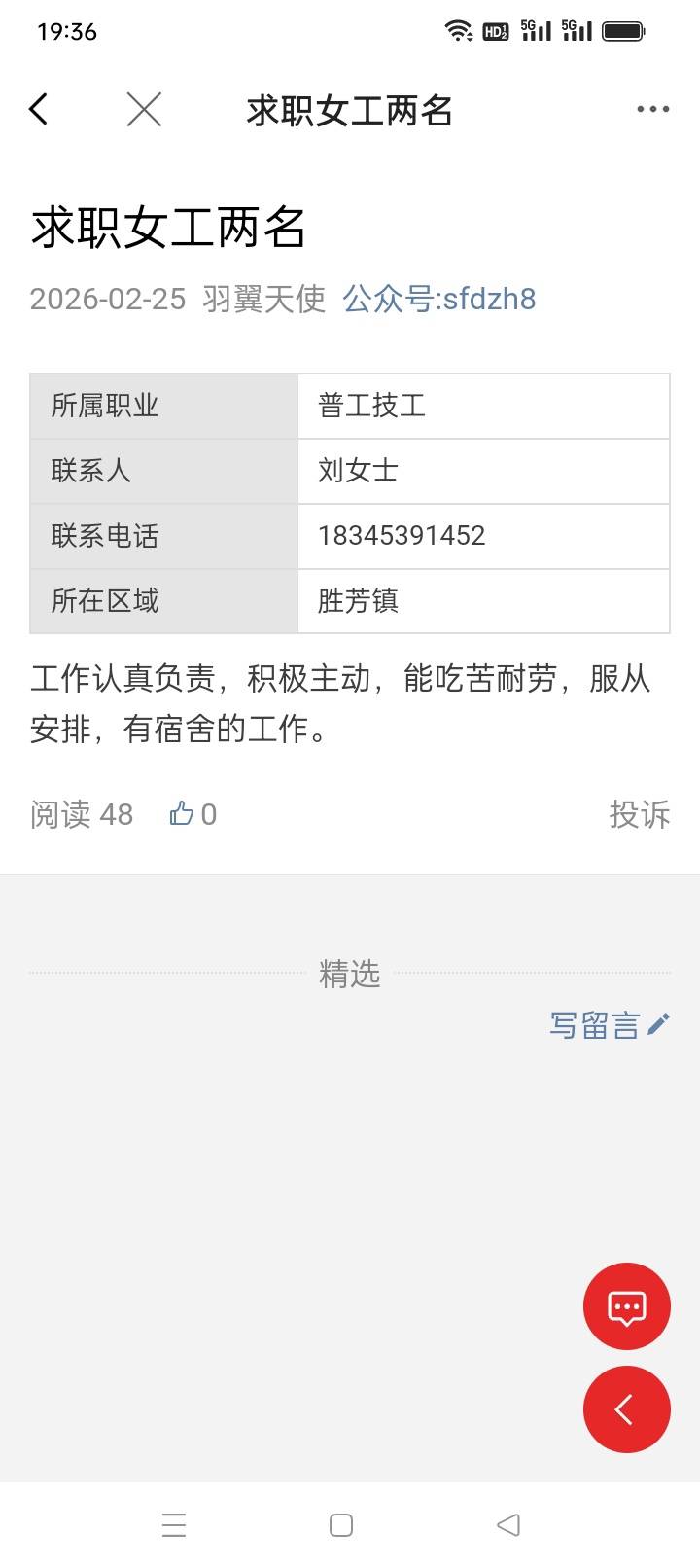The image size is (700, 1568).
Task: Like this post with the thumbs-up
Action: point(192,814)
